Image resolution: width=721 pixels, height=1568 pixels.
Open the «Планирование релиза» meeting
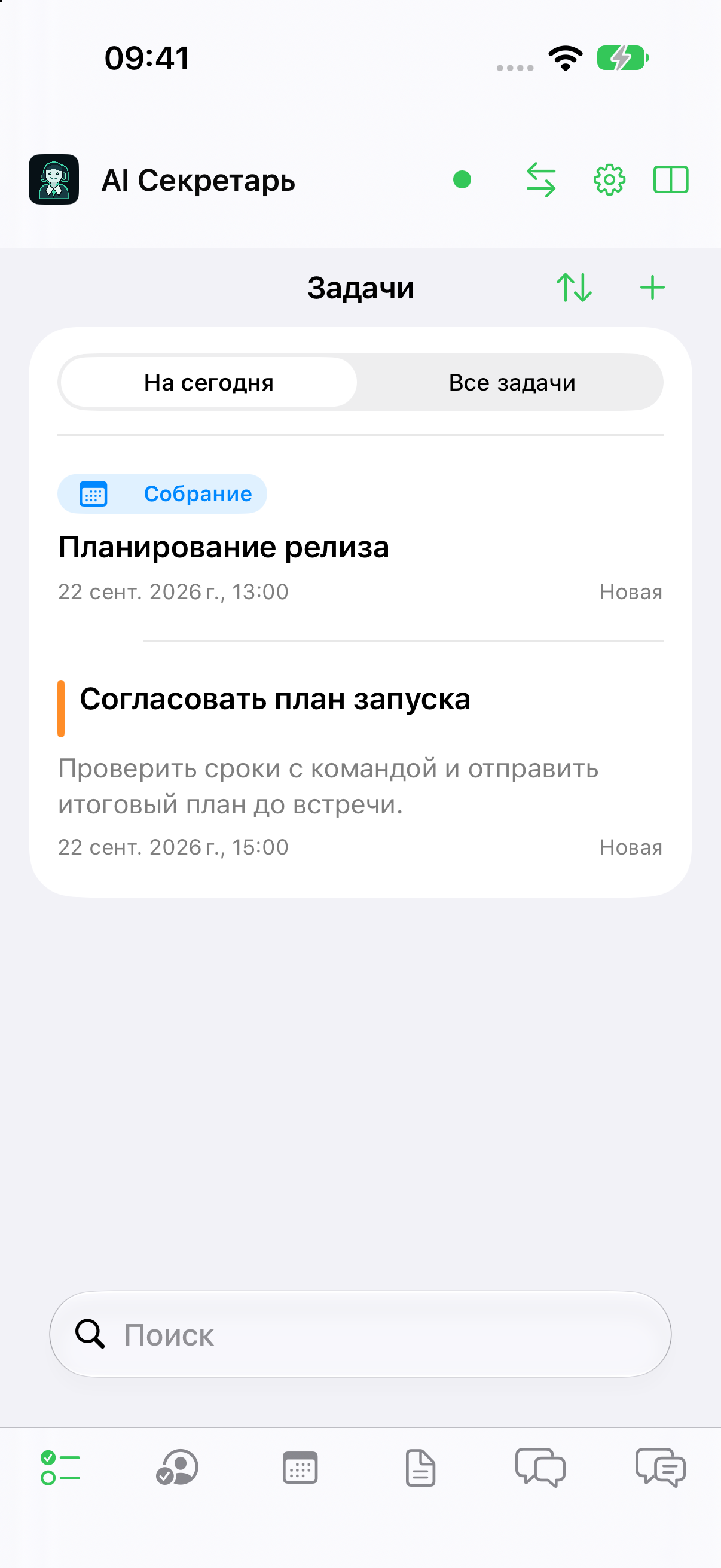pyautogui.click(x=360, y=539)
